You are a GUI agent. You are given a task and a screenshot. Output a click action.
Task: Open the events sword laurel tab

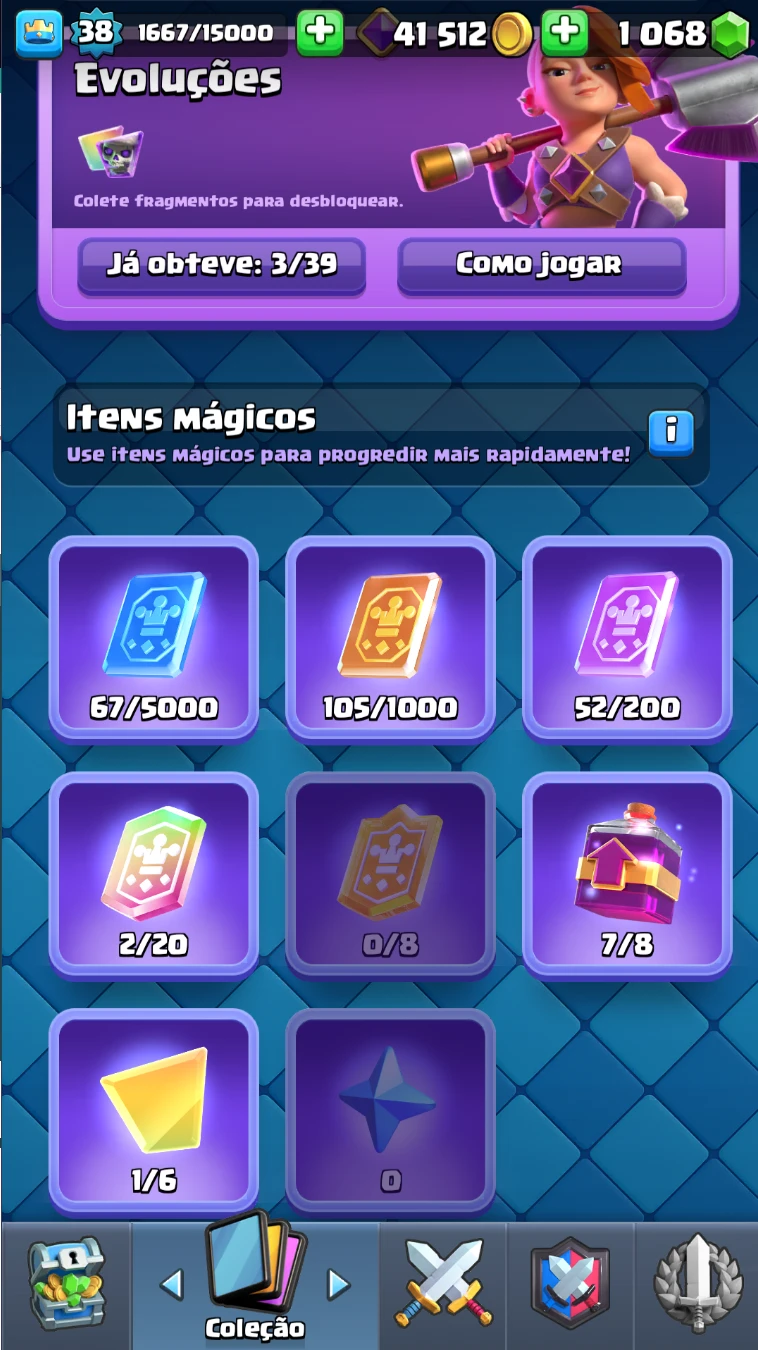698,1285
